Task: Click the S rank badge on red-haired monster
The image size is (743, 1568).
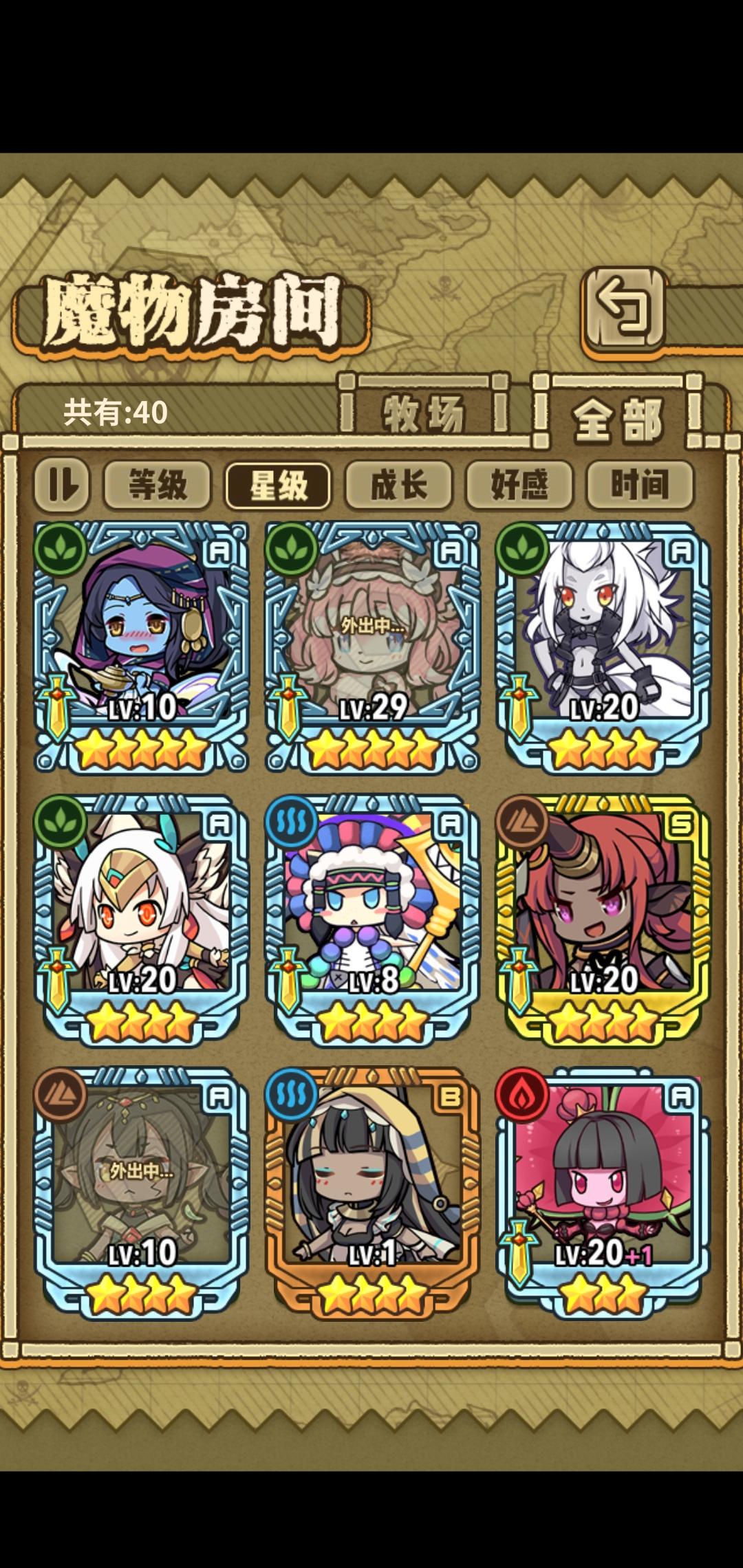Action: tap(680, 824)
